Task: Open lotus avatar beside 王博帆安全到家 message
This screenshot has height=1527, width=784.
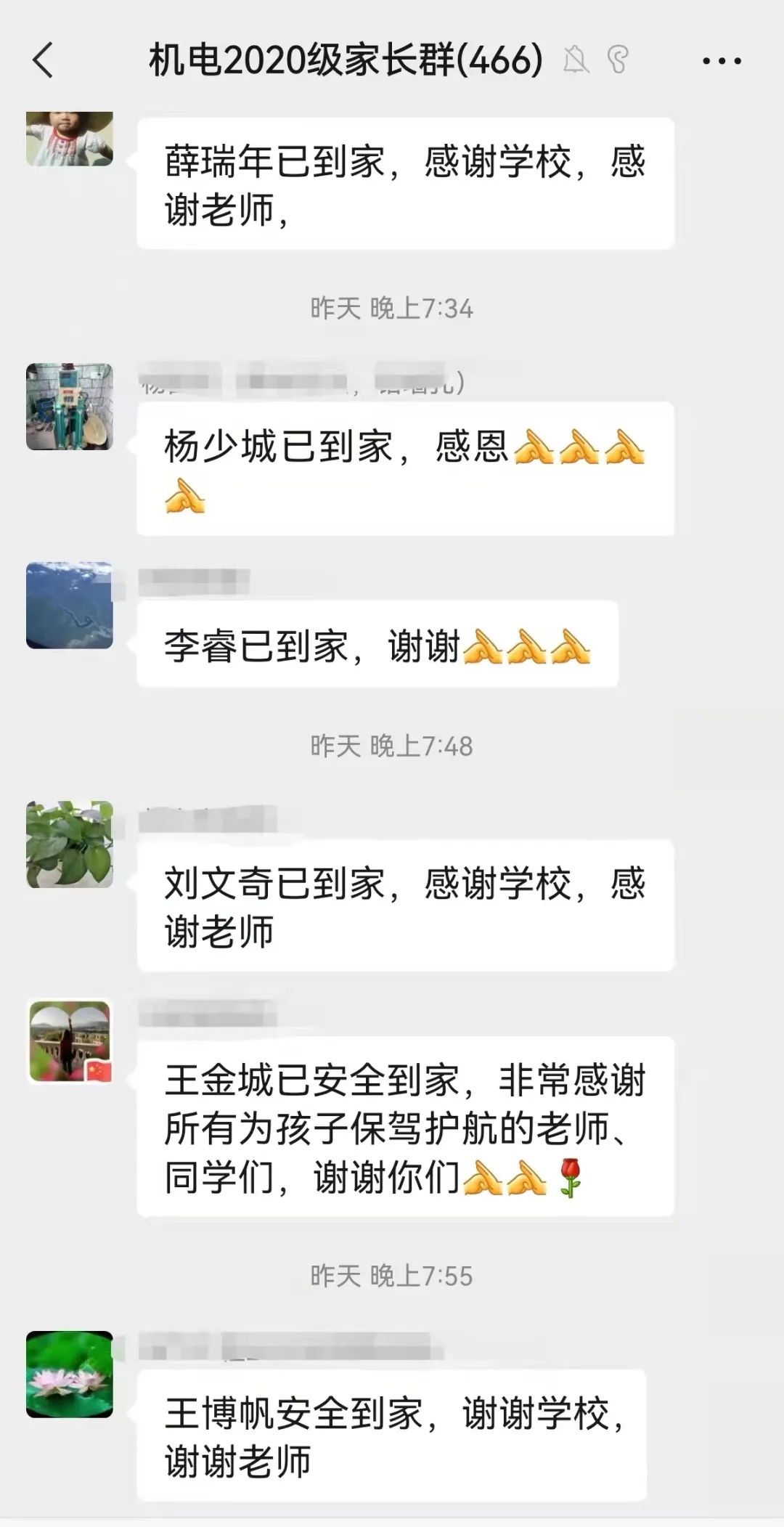Action: (x=70, y=1374)
